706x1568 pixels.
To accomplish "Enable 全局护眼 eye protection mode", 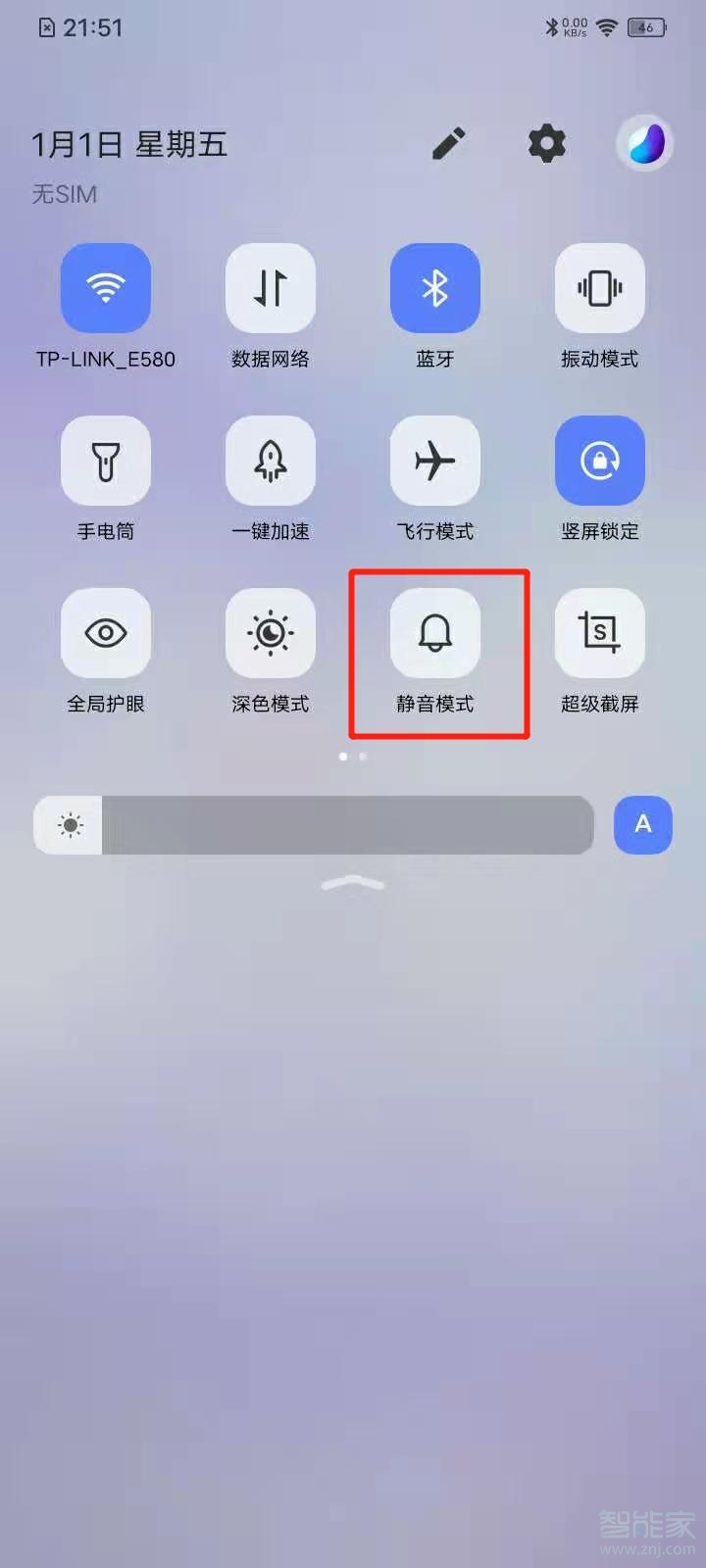I will point(105,632).
